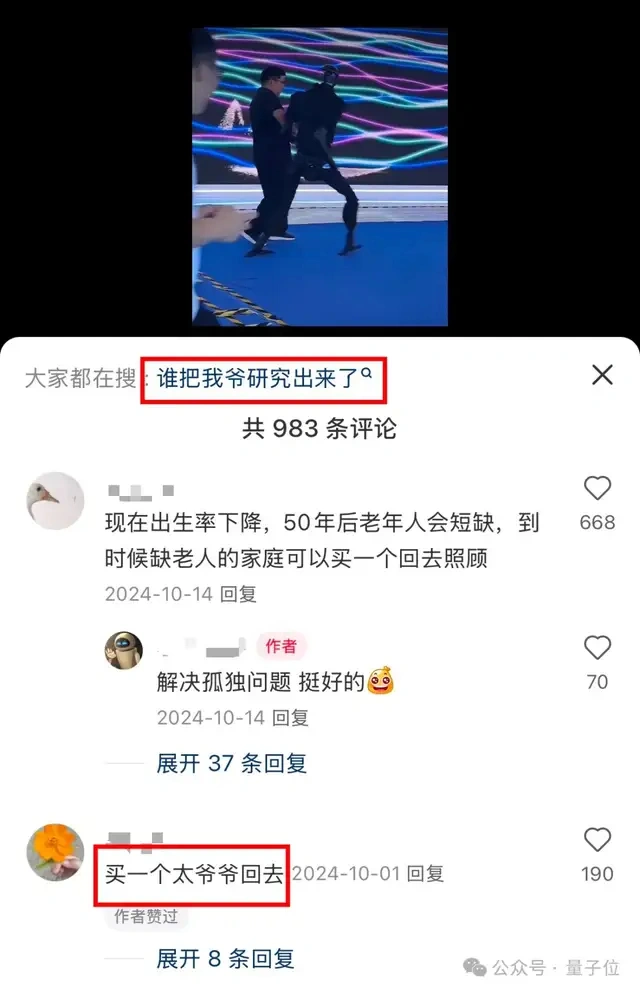This screenshot has height=993, width=640.
Task: Like the comment about 出生率下降
Action: tap(597, 489)
